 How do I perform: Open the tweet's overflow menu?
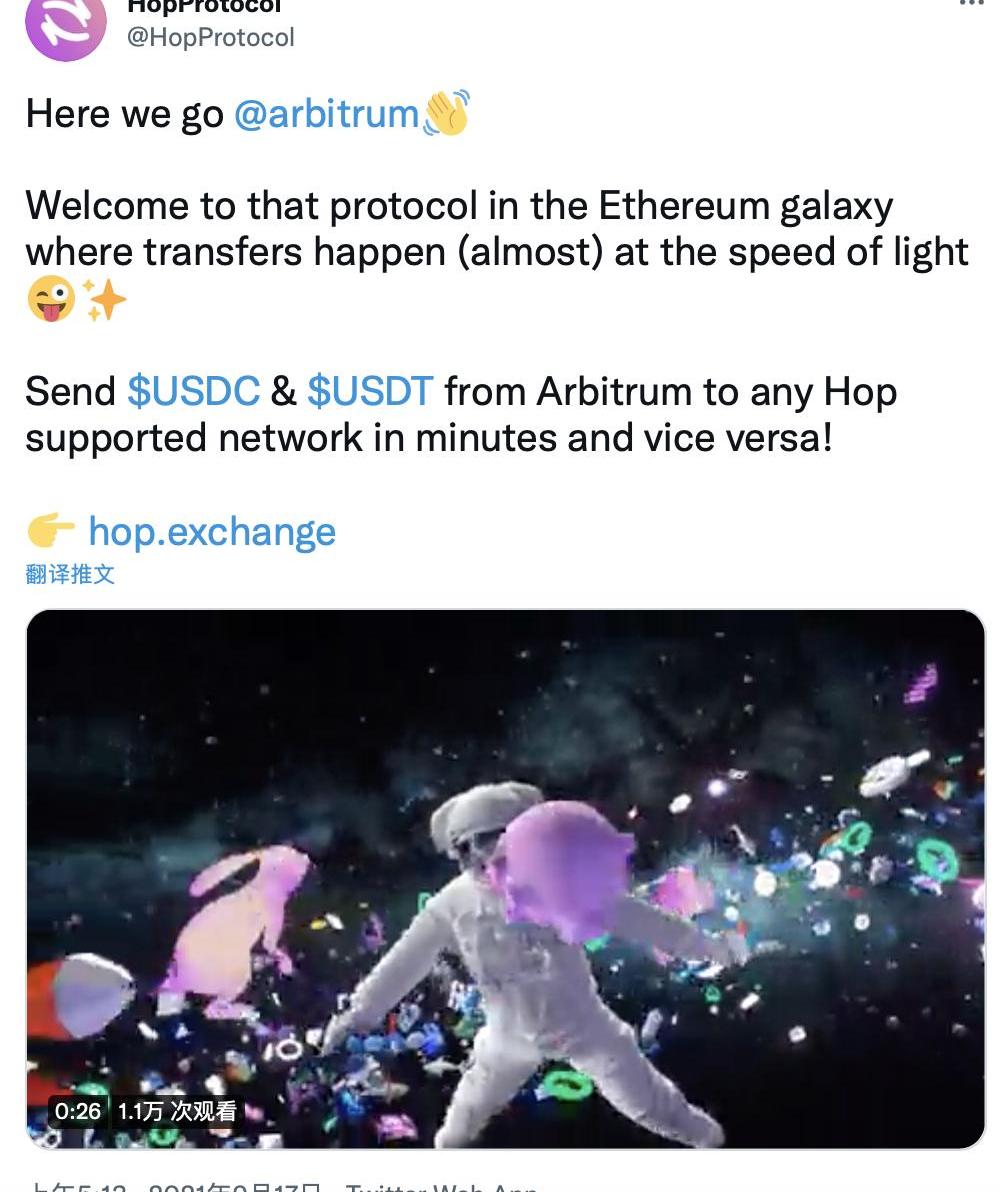[971, 4]
